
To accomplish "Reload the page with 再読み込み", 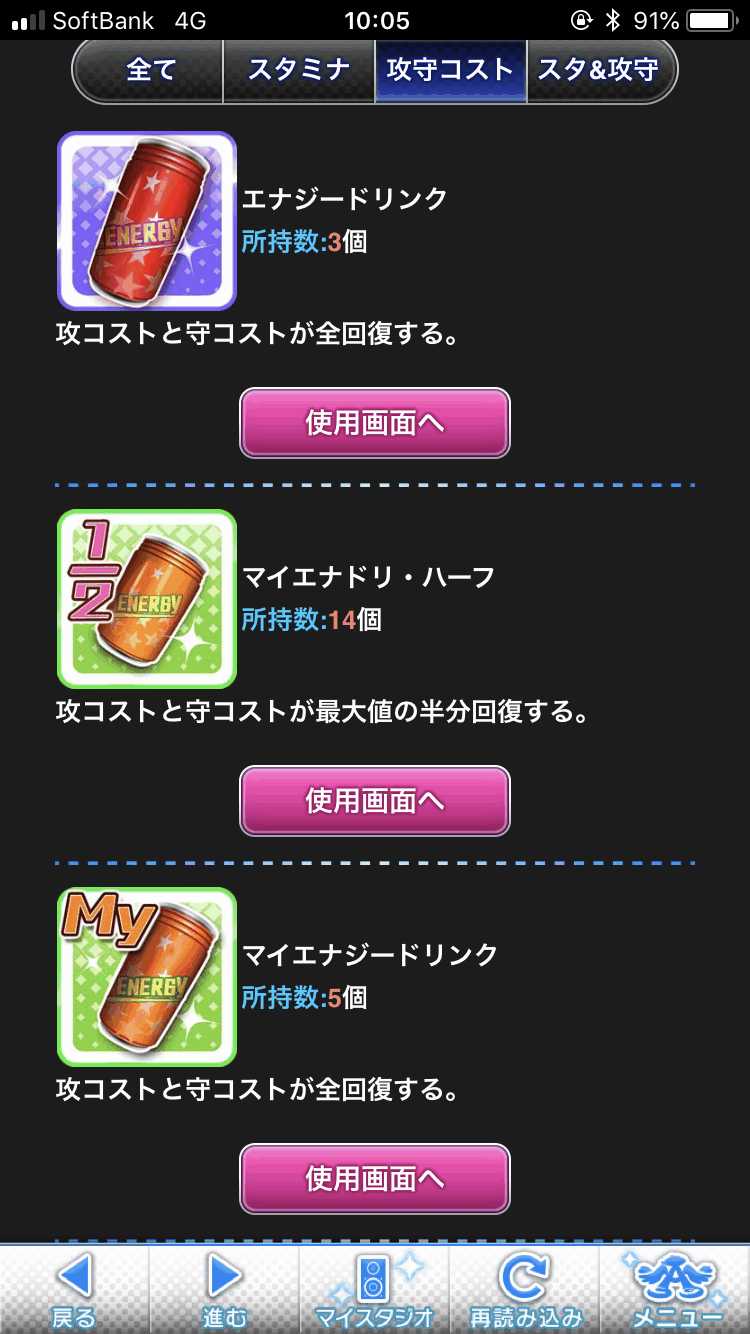I will click(524, 1289).
